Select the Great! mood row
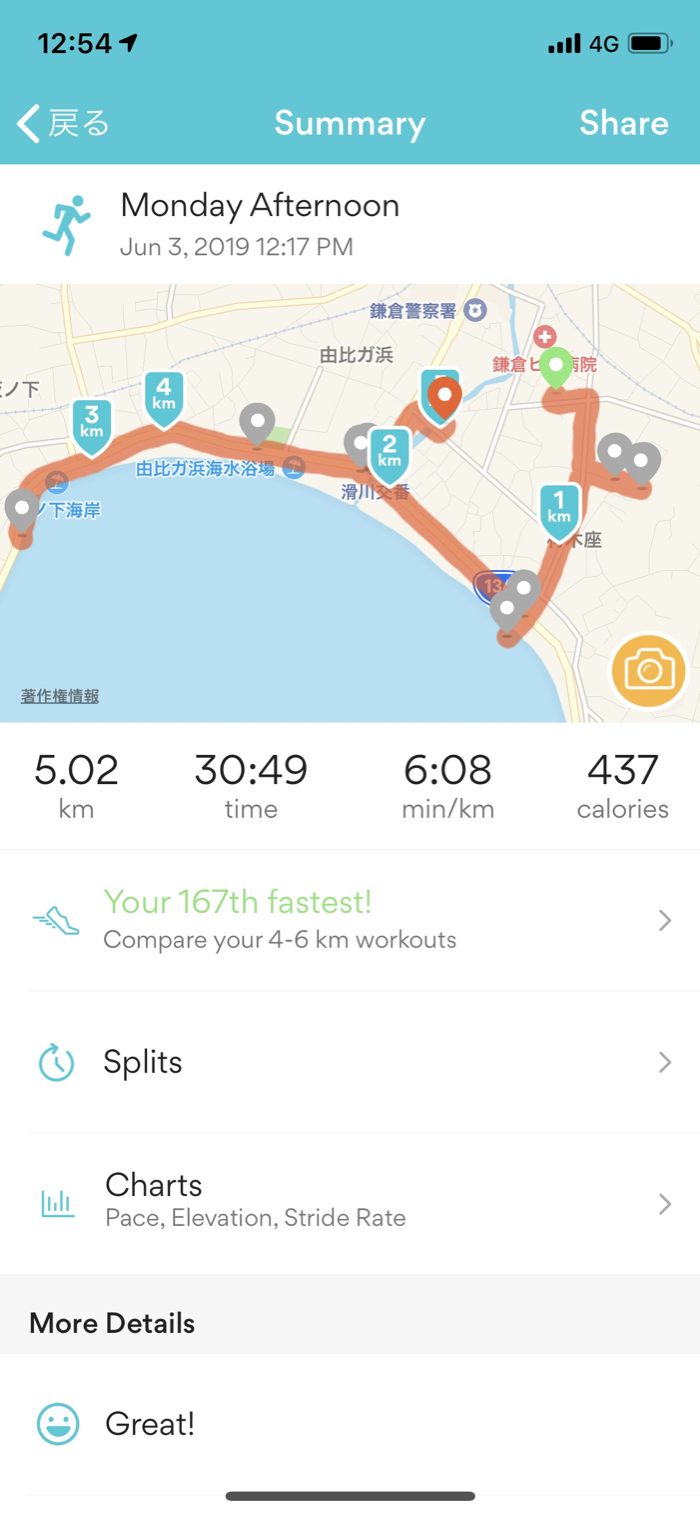700x1516 pixels. (350, 1424)
